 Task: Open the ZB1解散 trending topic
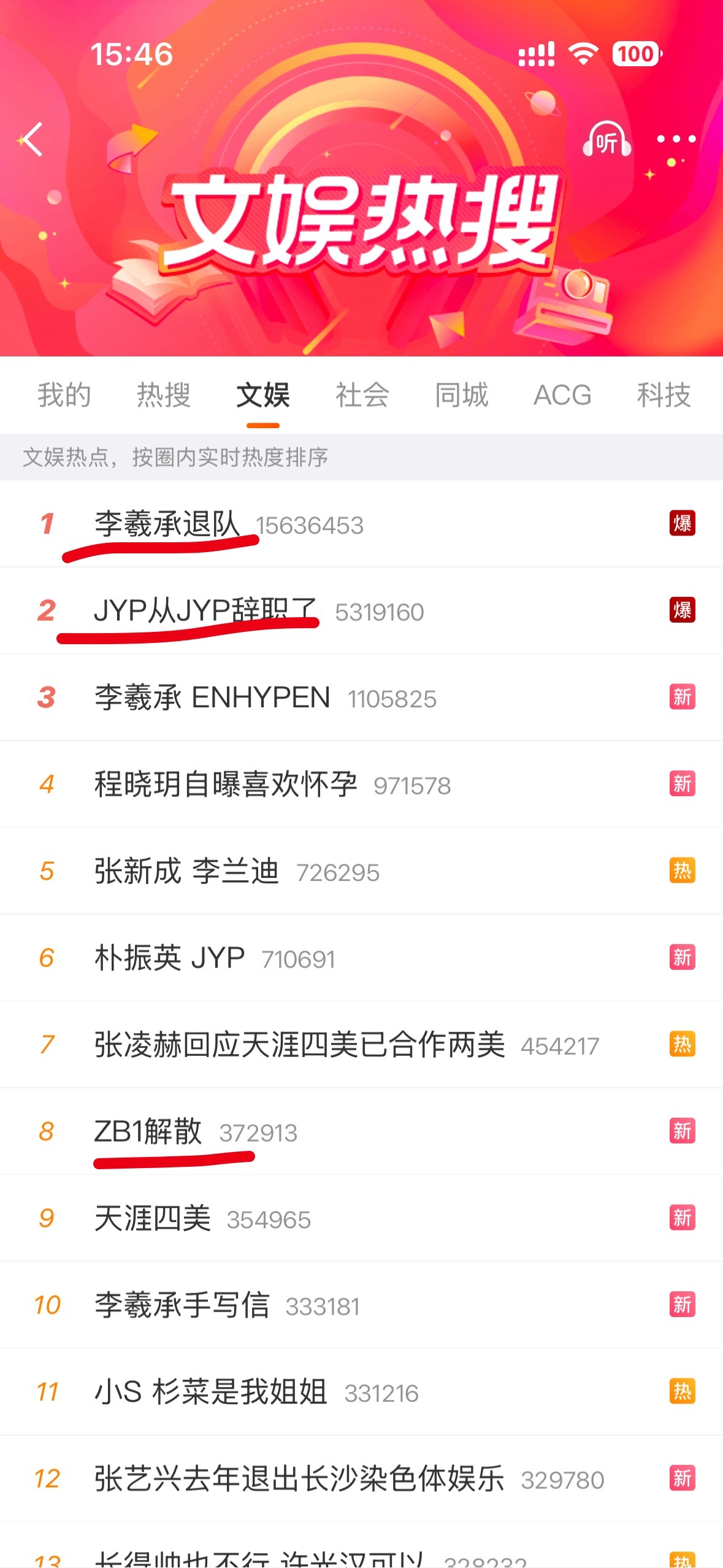pyautogui.click(x=147, y=1132)
